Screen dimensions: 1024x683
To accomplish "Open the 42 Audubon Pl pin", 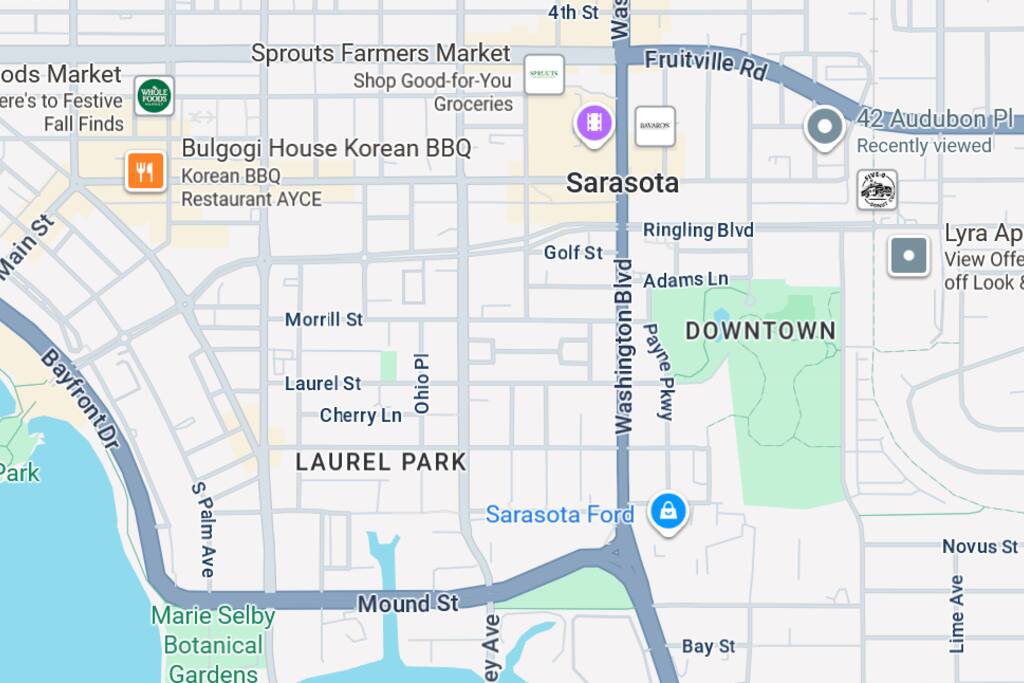I will pyautogui.click(x=825, y=127).
